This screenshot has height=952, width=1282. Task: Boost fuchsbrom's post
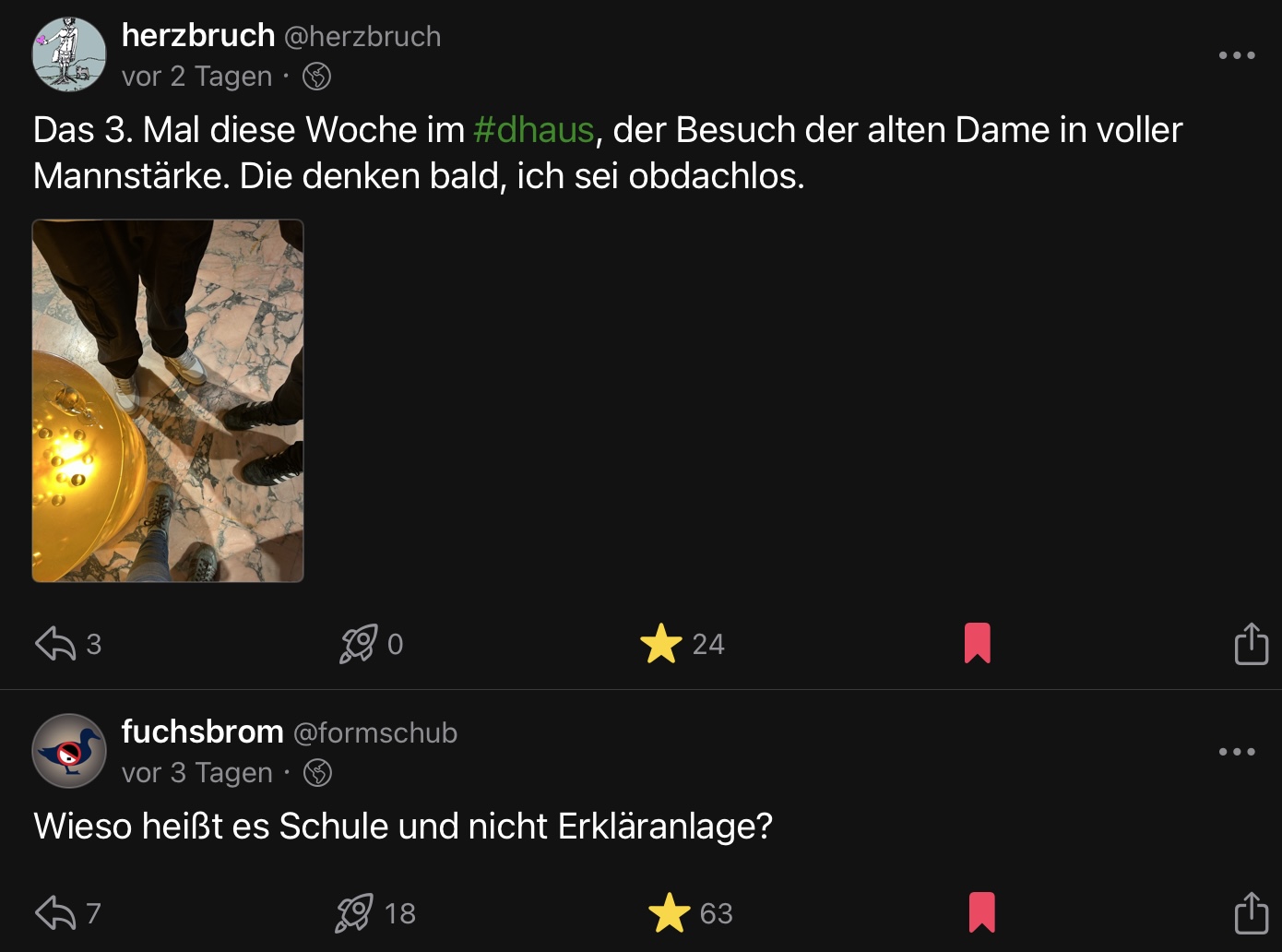point(355,913)
